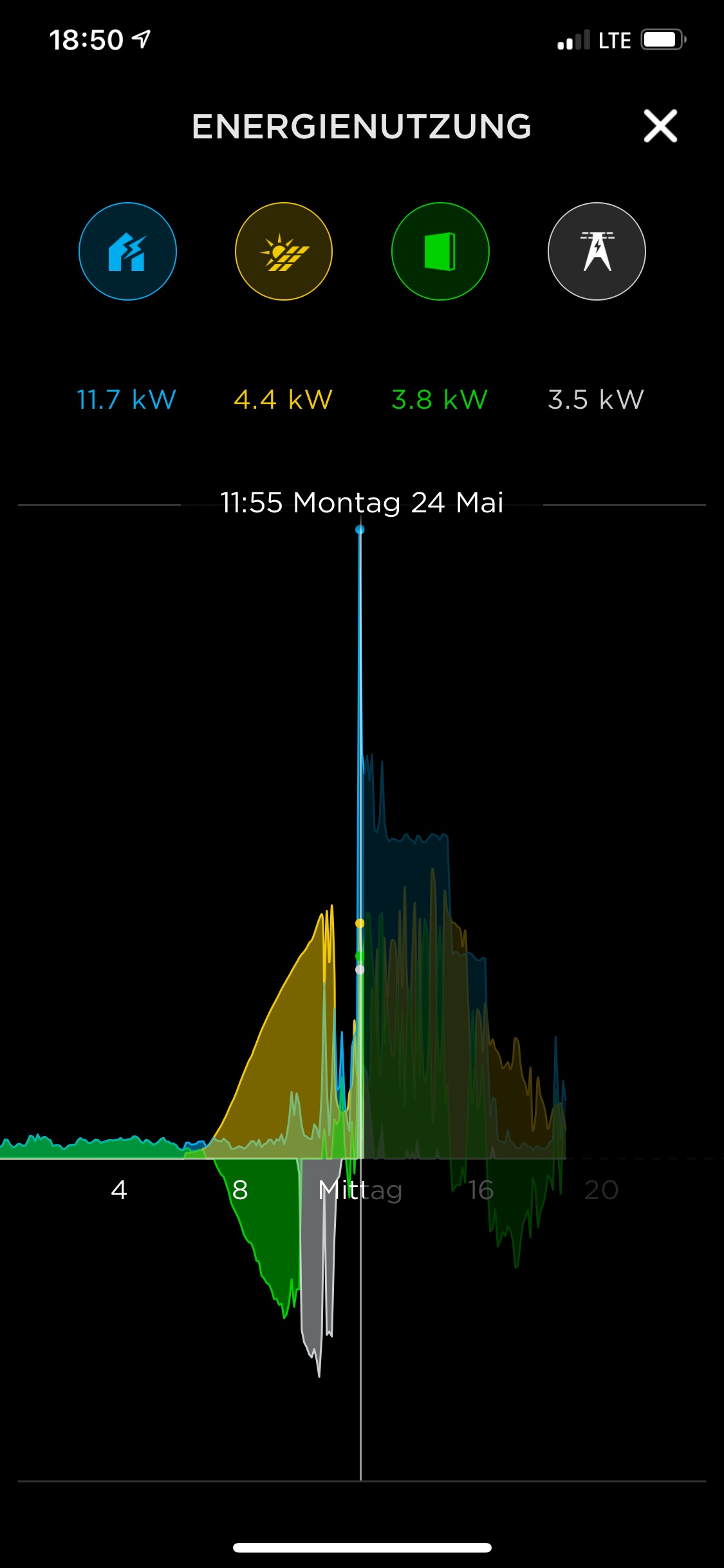Toggle the blue home consumption graph
The image size is (724, 1568).
(127, 252)
